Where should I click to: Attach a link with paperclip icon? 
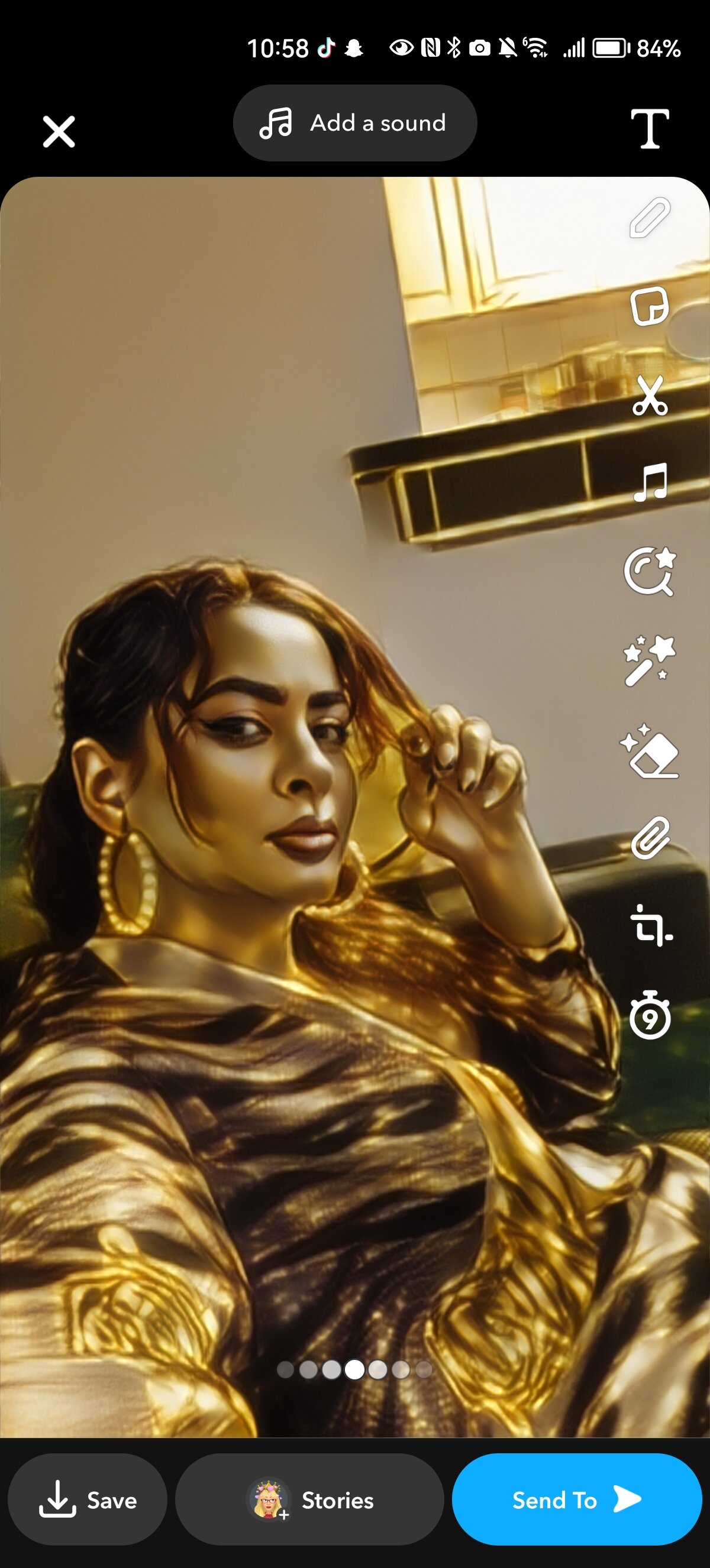650,838
